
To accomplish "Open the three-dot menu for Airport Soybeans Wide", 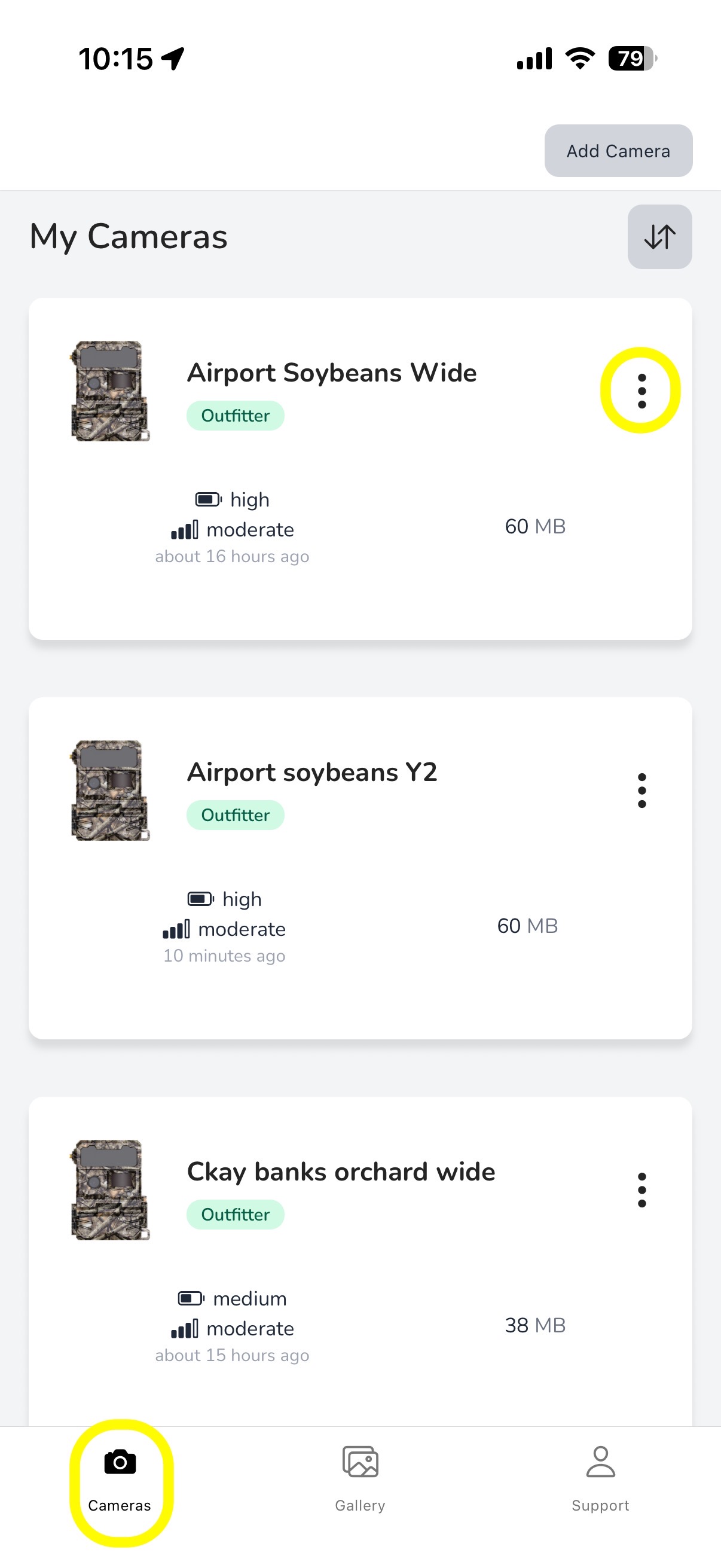I will 641,391.
